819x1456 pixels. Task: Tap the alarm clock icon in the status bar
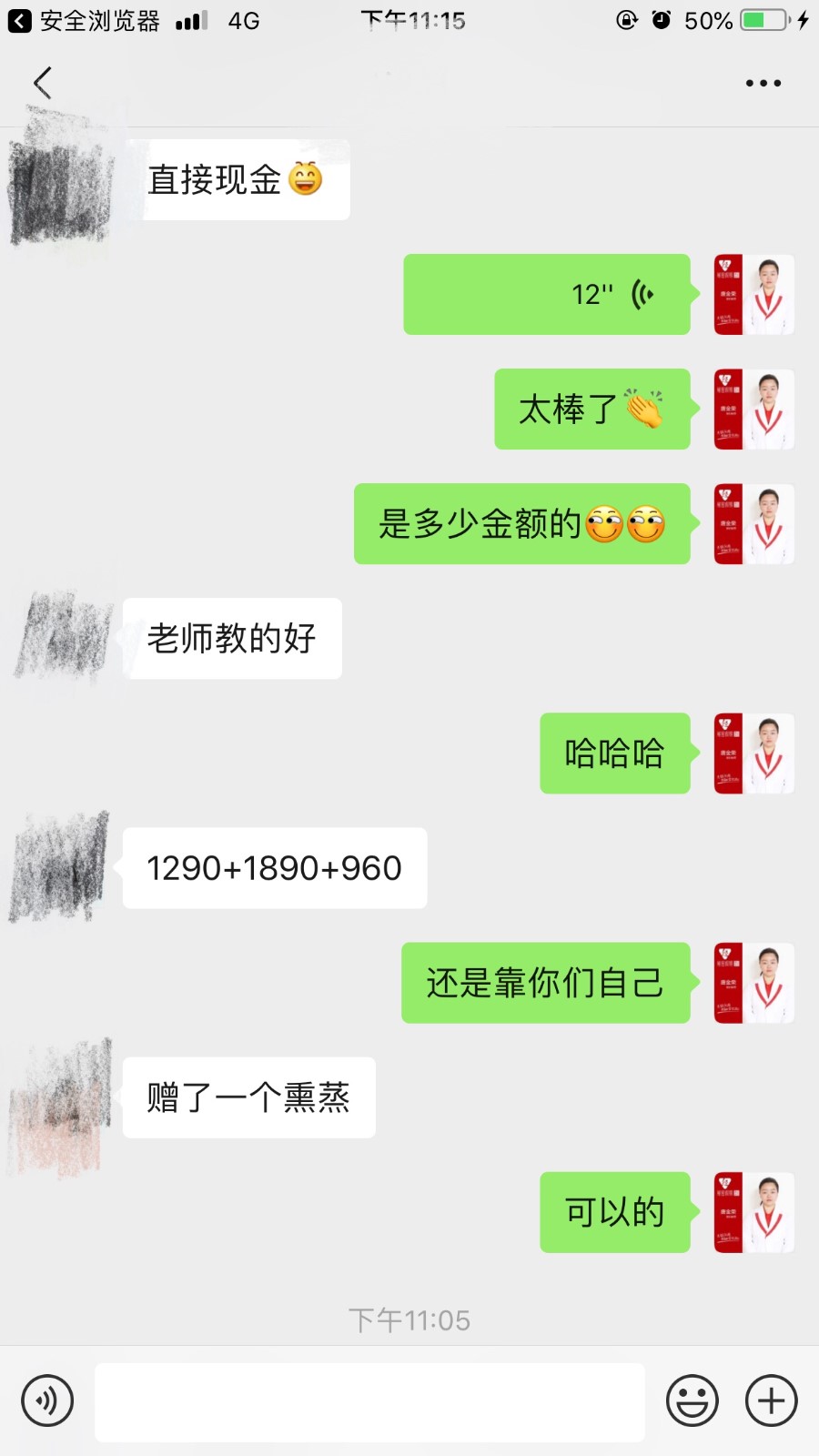(x=660, y=20)
